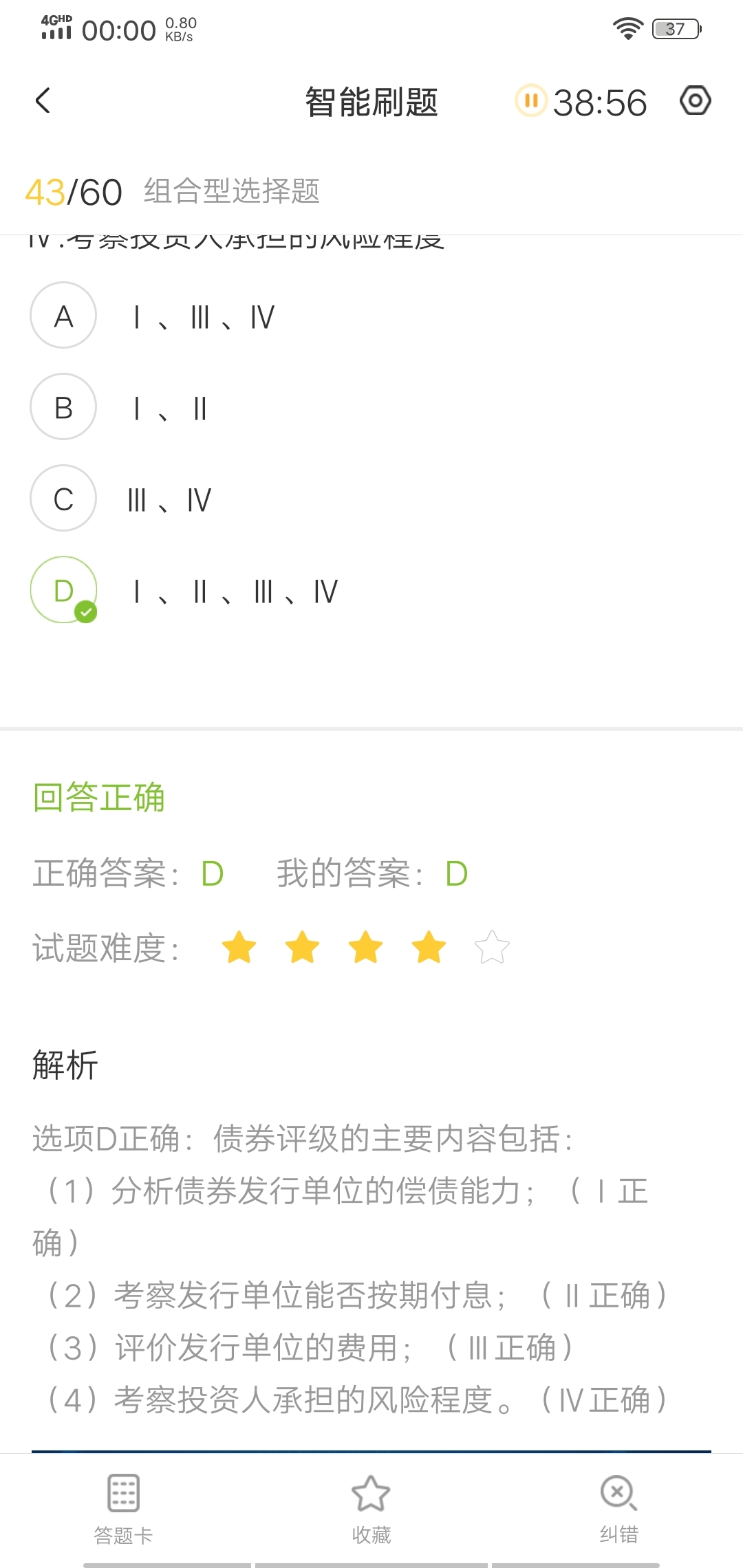Viewport: 743px width, 1568px height.
Task: Pause the quiz timer
Action: tap(531, 101)
